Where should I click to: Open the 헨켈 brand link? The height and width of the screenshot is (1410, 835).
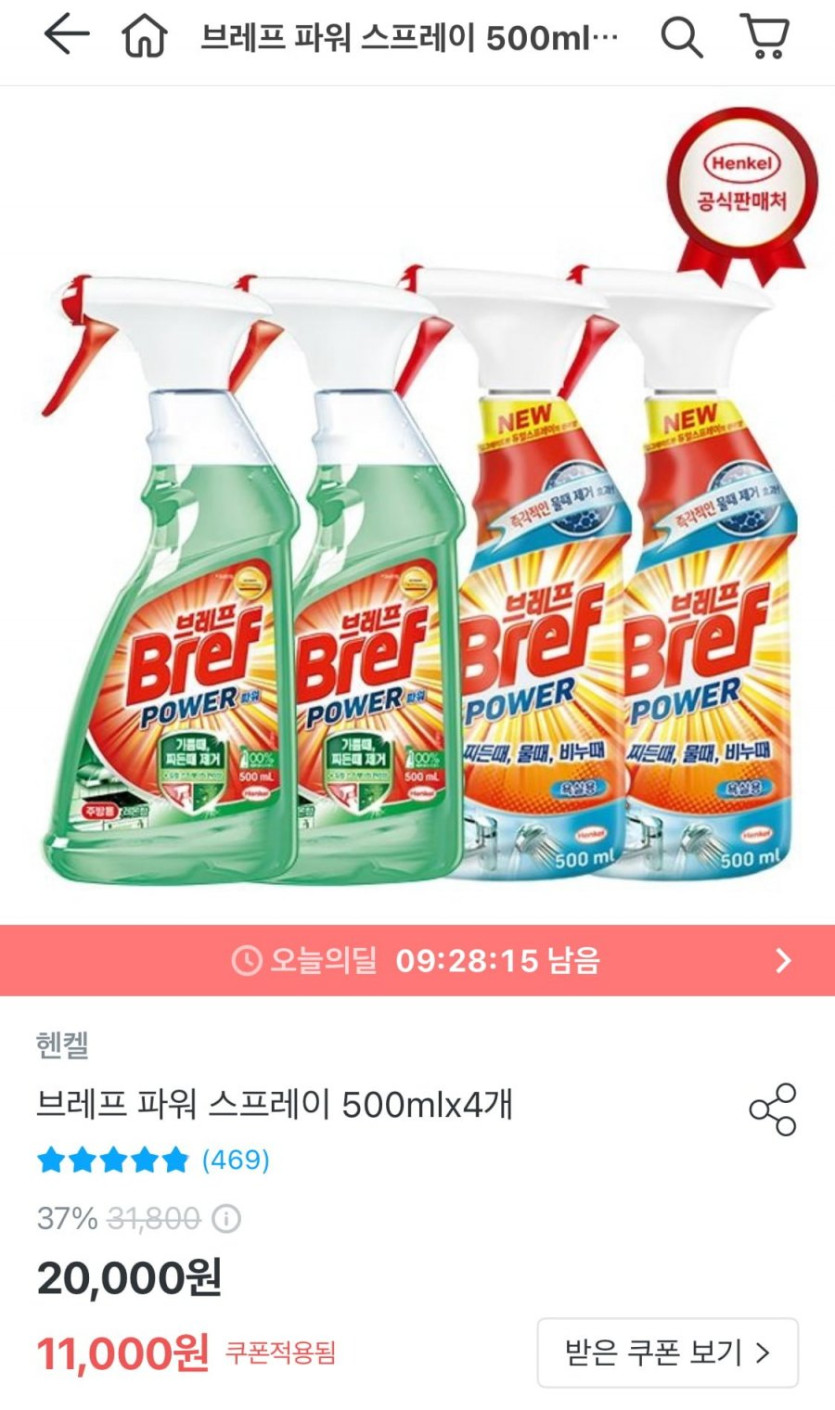point(62,1046)
